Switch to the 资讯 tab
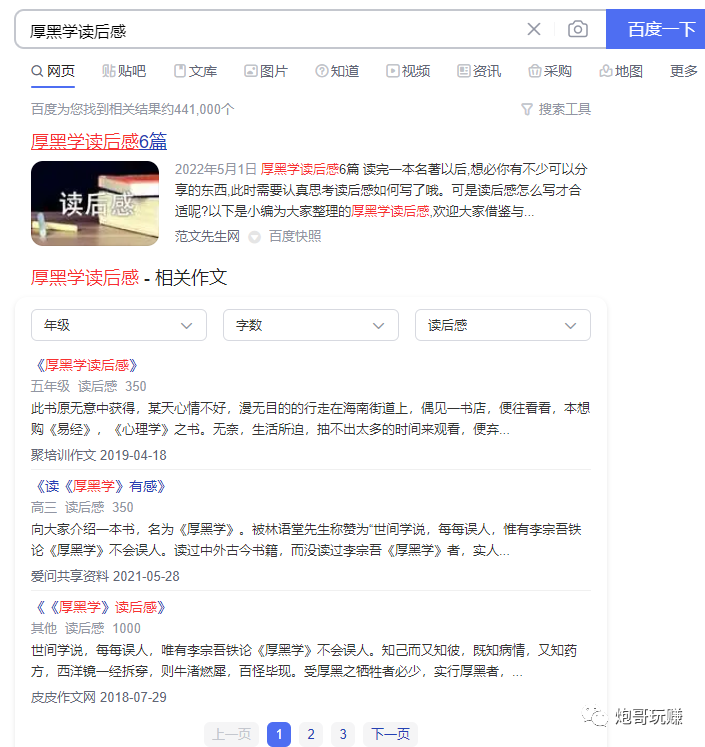 (x=480, y=71)
